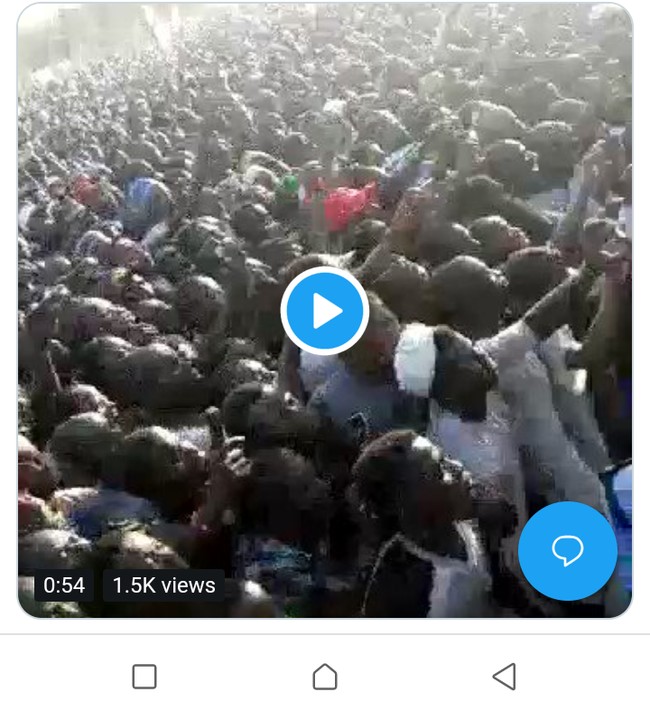Navigate back with the system back button

pos(505,677)
